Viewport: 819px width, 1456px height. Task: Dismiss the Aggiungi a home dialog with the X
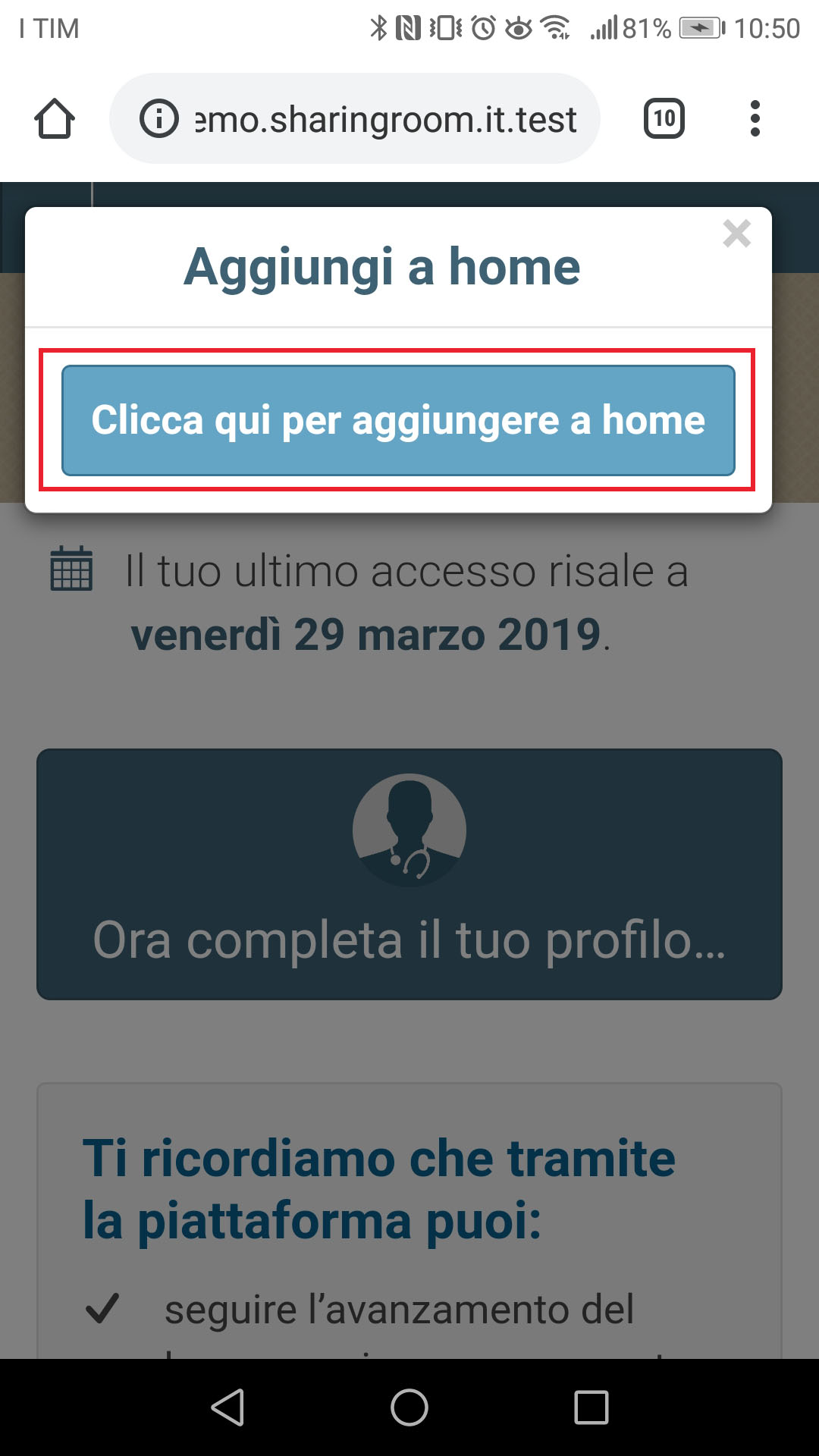click(x=735, y=235)
